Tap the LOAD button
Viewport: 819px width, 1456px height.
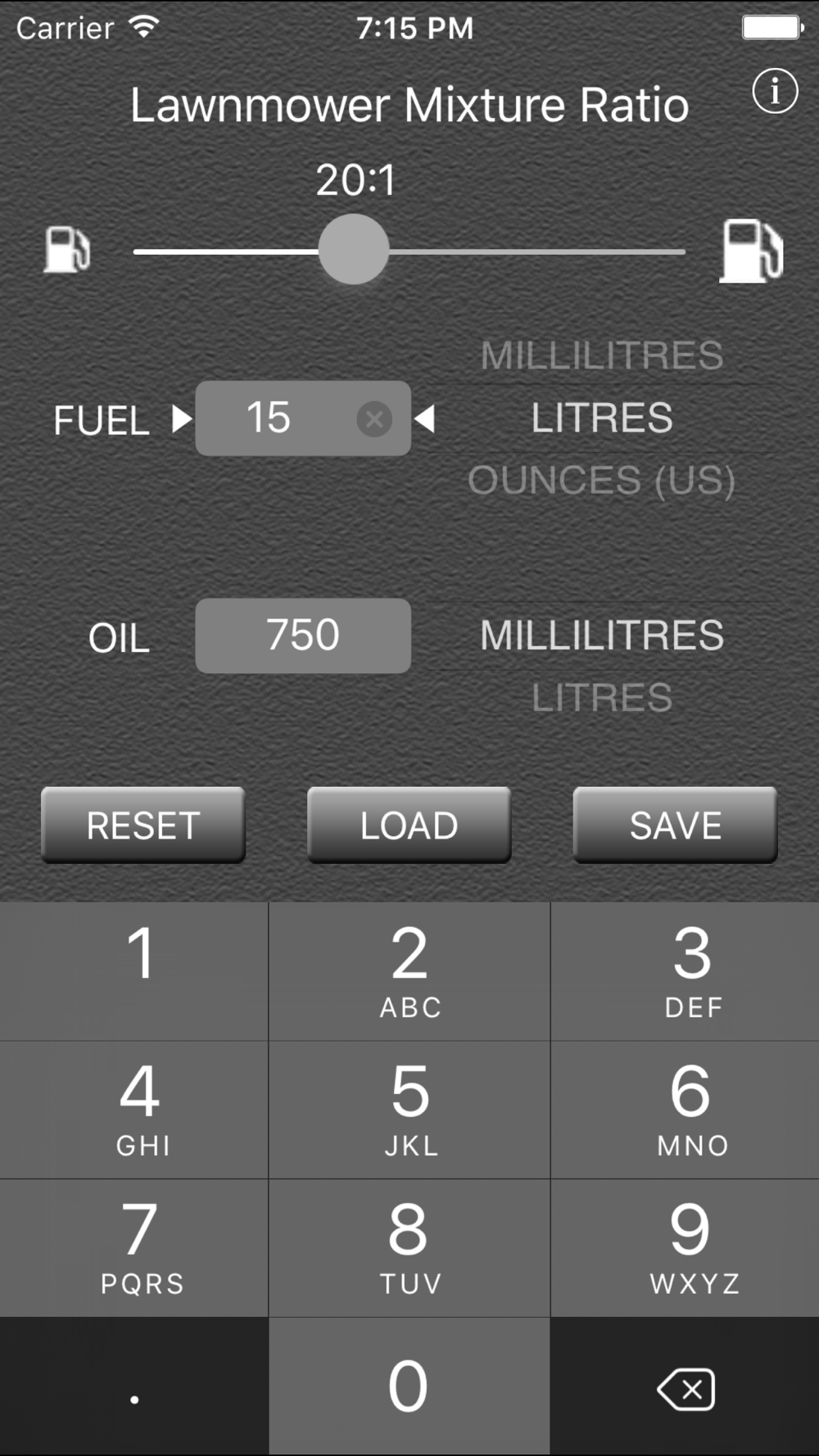coord(409,825)
